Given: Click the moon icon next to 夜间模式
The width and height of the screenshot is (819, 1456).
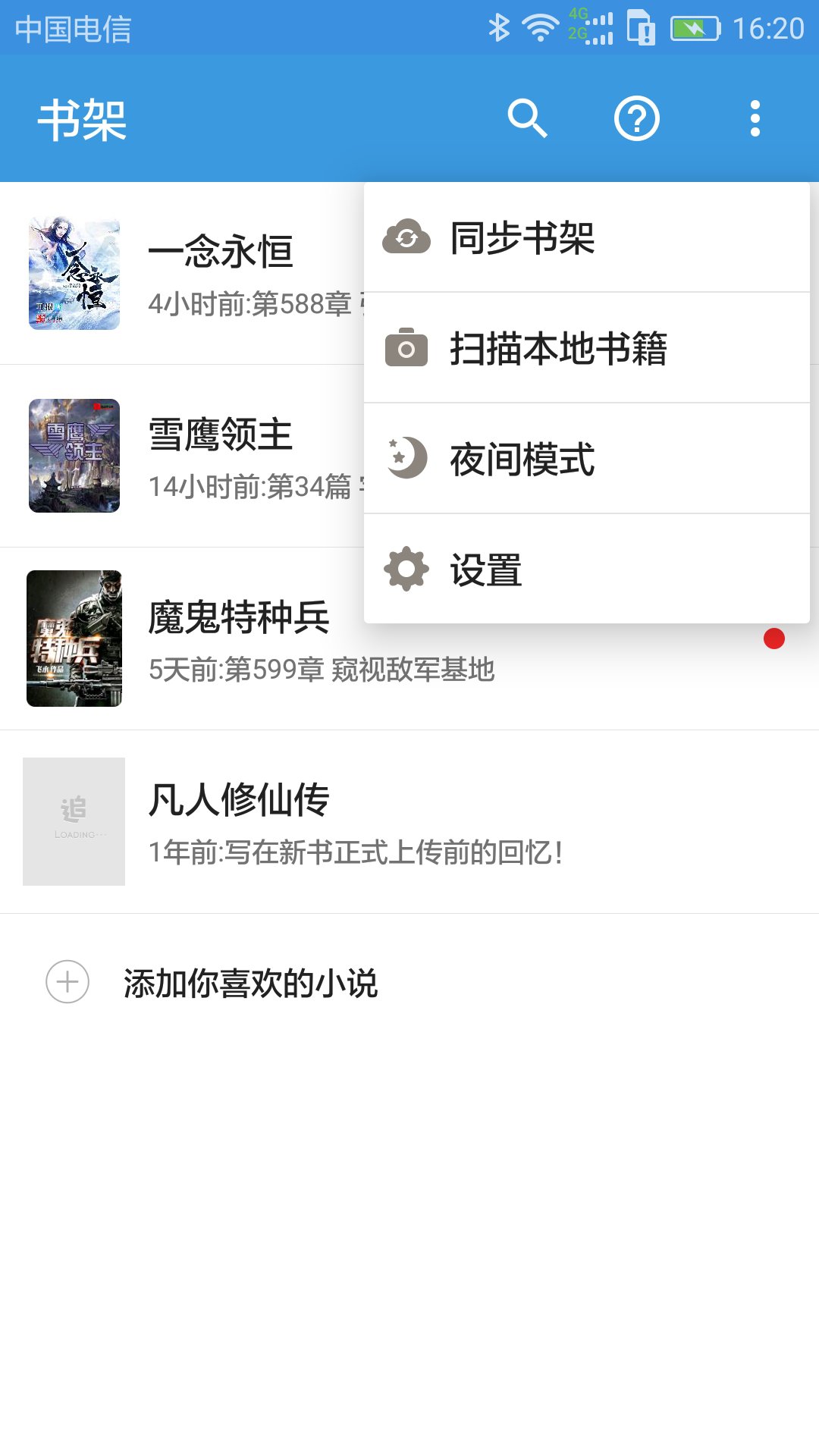Looking at the screenshot, I should pos(406,459).
